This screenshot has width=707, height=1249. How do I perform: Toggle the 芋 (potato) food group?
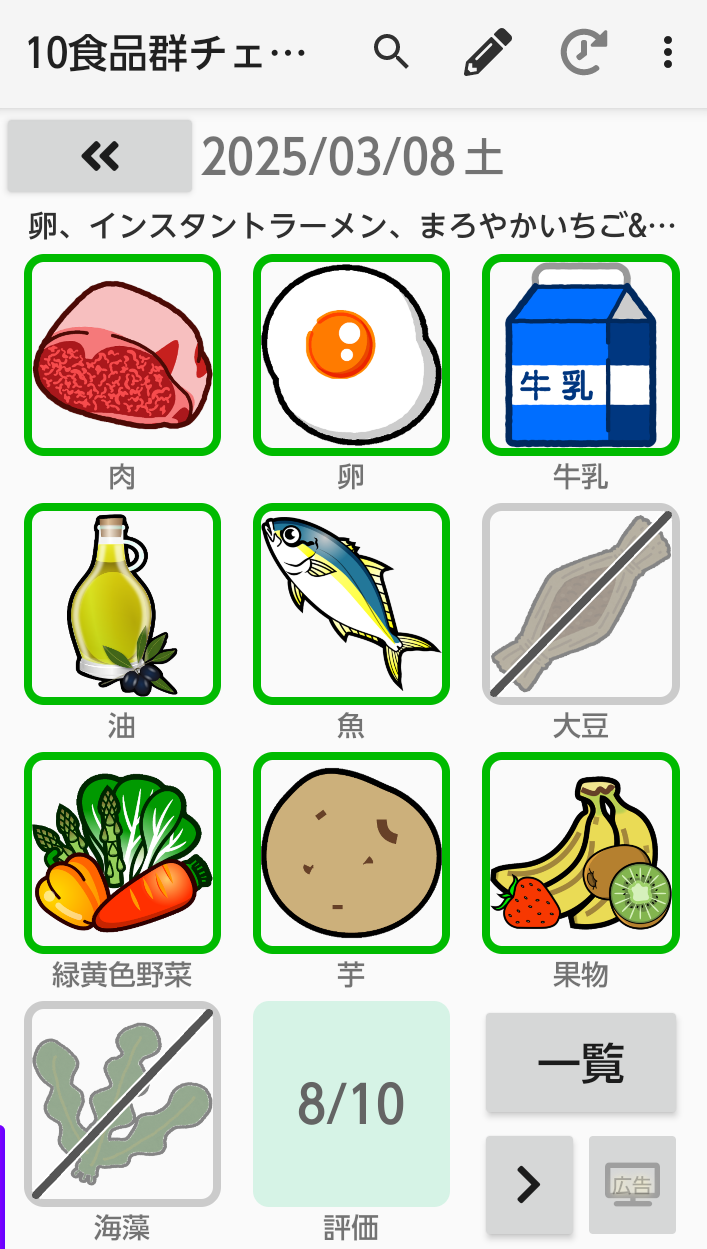[x=351, y=853]
